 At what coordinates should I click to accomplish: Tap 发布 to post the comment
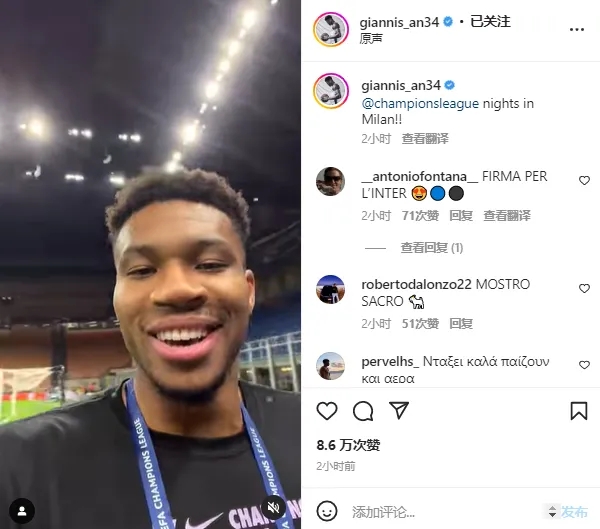pyautogui.click(x=574, y=511)
